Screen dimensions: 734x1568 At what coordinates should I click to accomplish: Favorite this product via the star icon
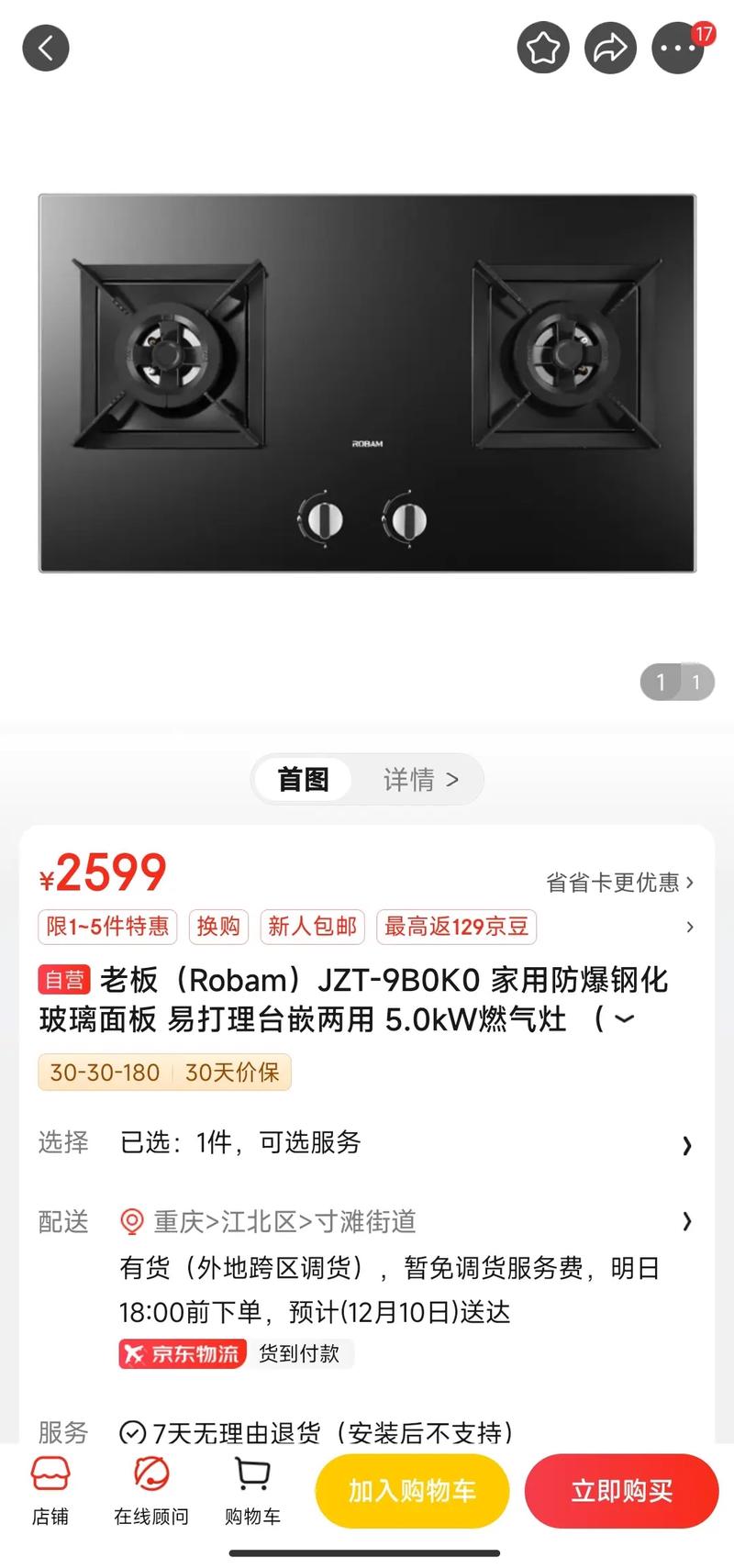point(542,47)
